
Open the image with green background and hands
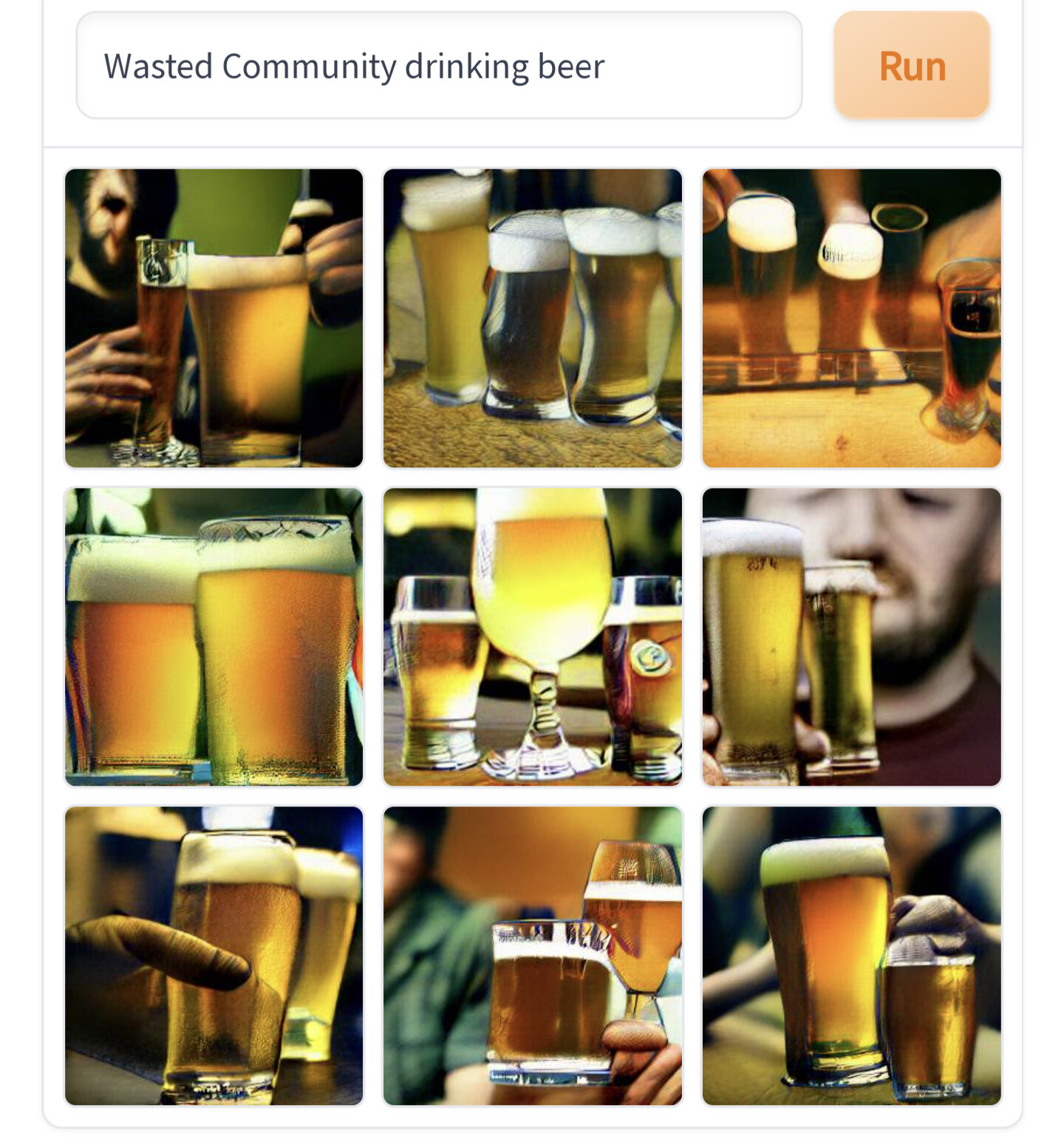coord(214,319)
